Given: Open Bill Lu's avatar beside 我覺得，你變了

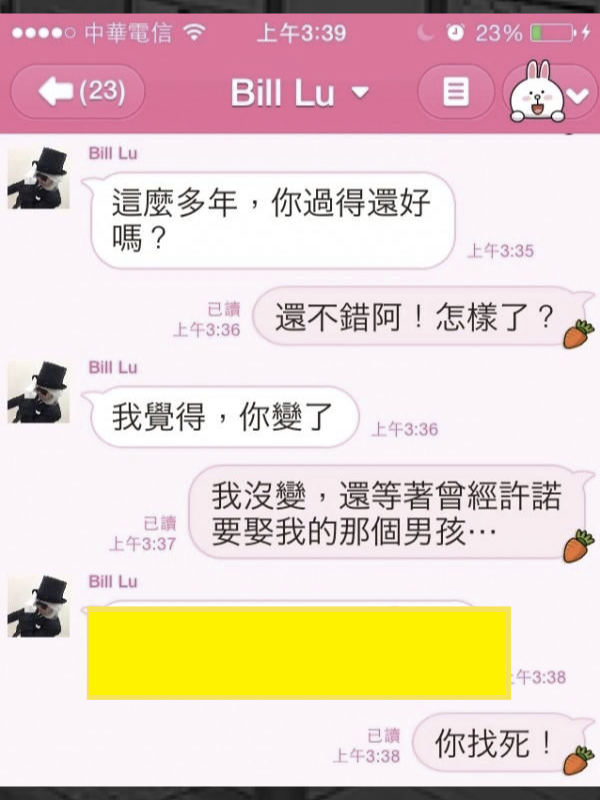Looking at the screenshot, I should click(38, 392).
